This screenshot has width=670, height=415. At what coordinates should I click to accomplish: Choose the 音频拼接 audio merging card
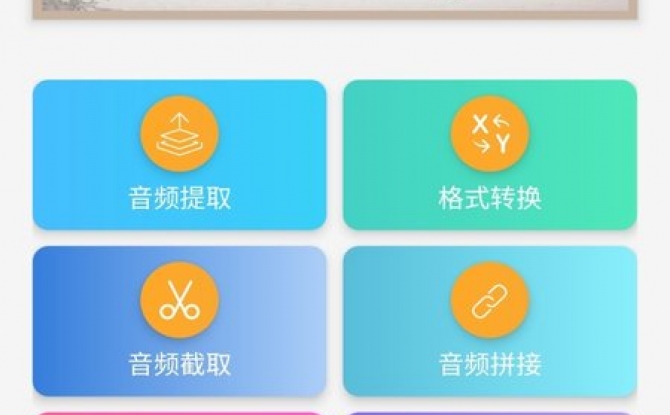click(x=490, y=321)
